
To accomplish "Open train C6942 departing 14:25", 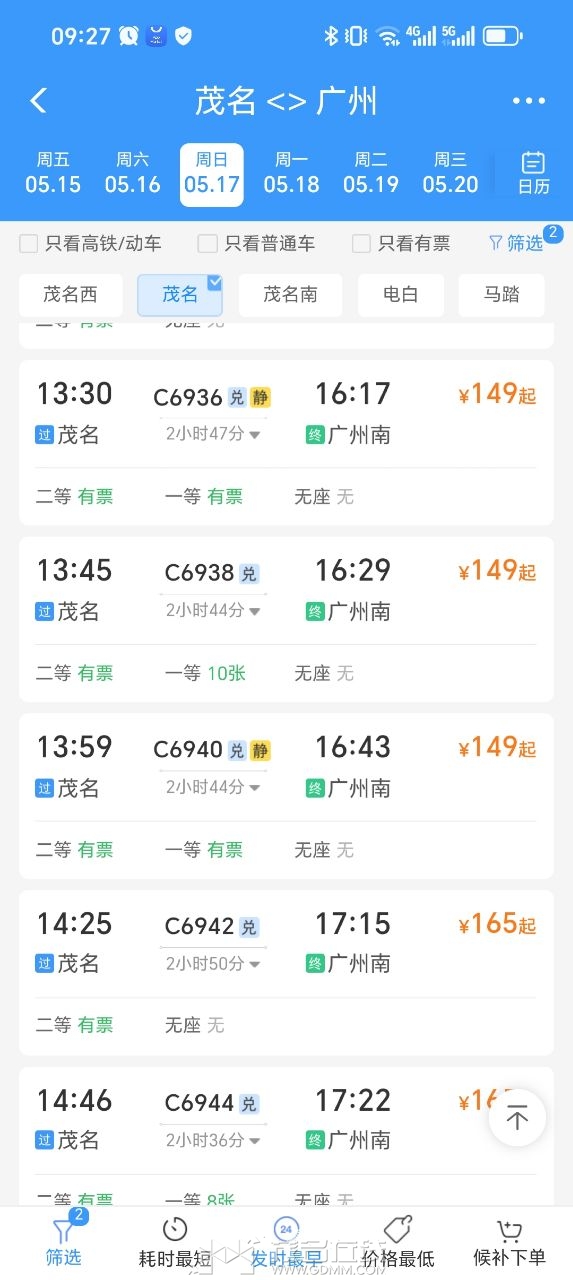I will (x=286, y=972).
